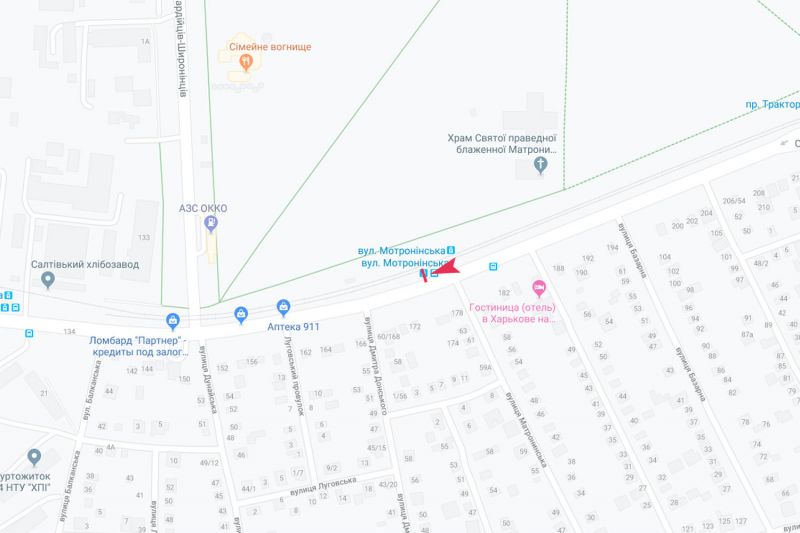This screenshot has width=800, height=533.
Task: Open the Сімейне вогнище restaurant marker
Action: 245,62
